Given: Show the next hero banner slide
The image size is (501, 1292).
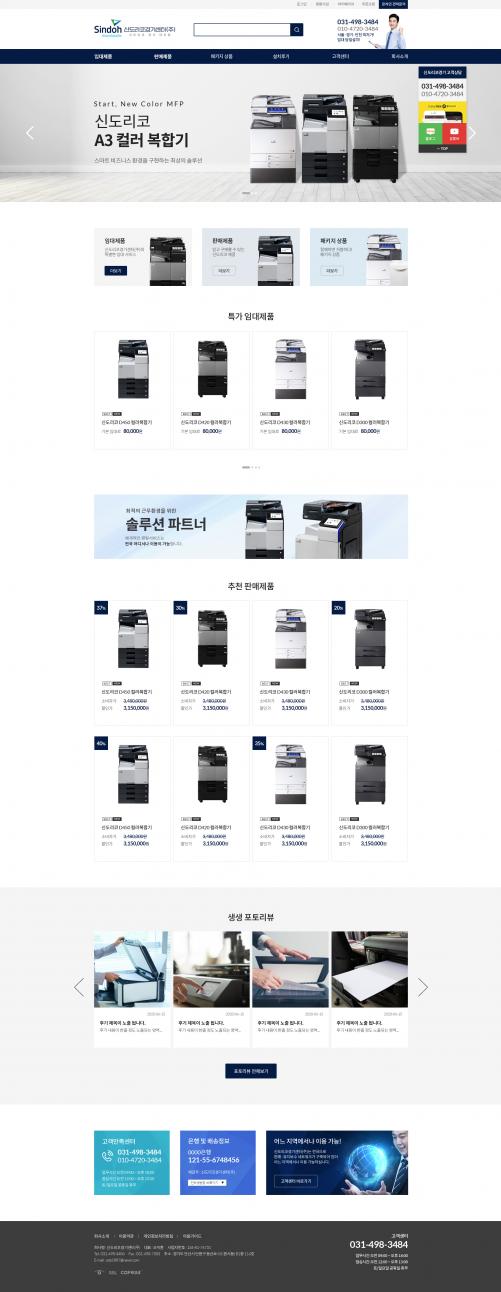Looking at the screenshot, I should click(x=472, y=132).
